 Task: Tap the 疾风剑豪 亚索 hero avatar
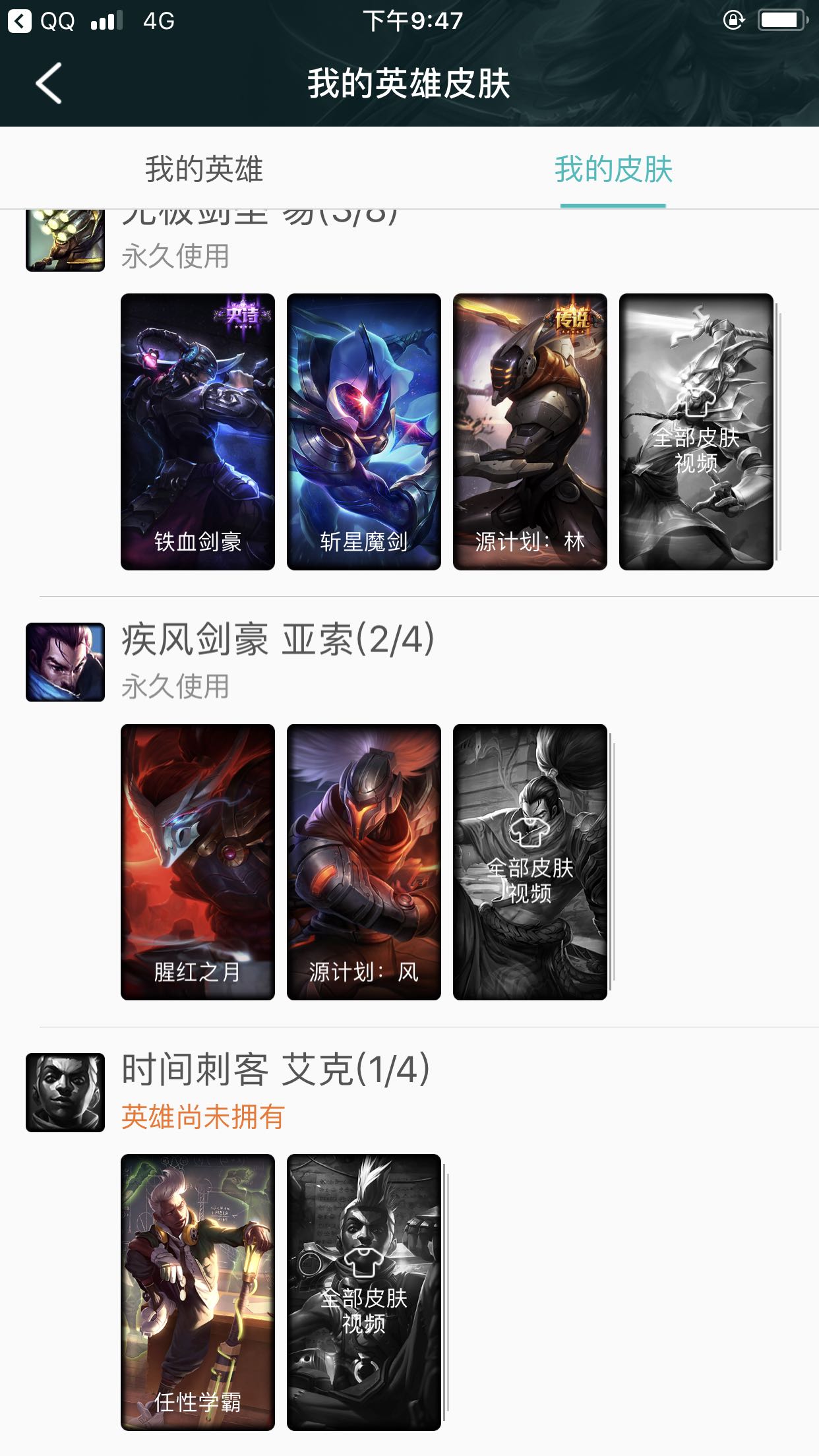tap(65, 661)
